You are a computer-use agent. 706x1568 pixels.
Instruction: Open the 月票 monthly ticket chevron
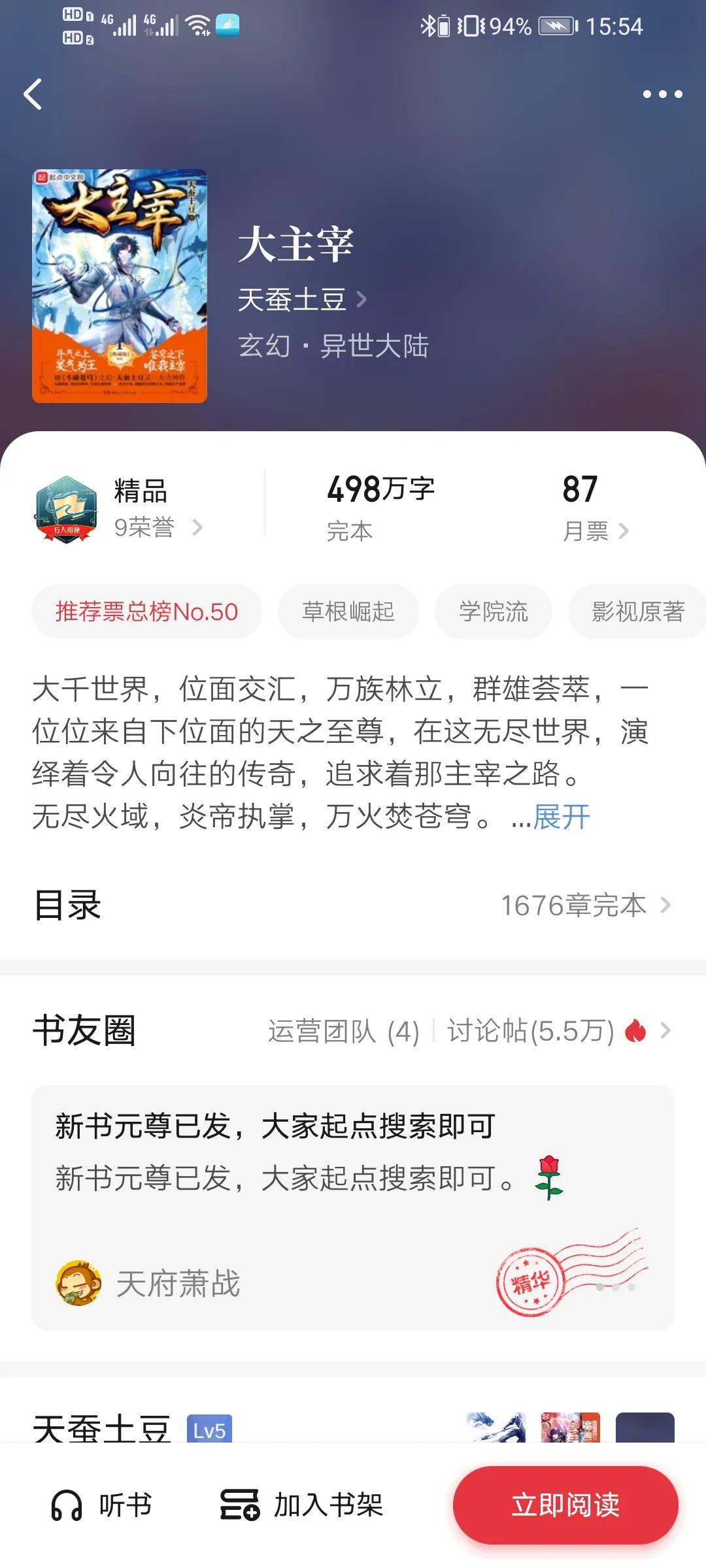click(624, 531)
